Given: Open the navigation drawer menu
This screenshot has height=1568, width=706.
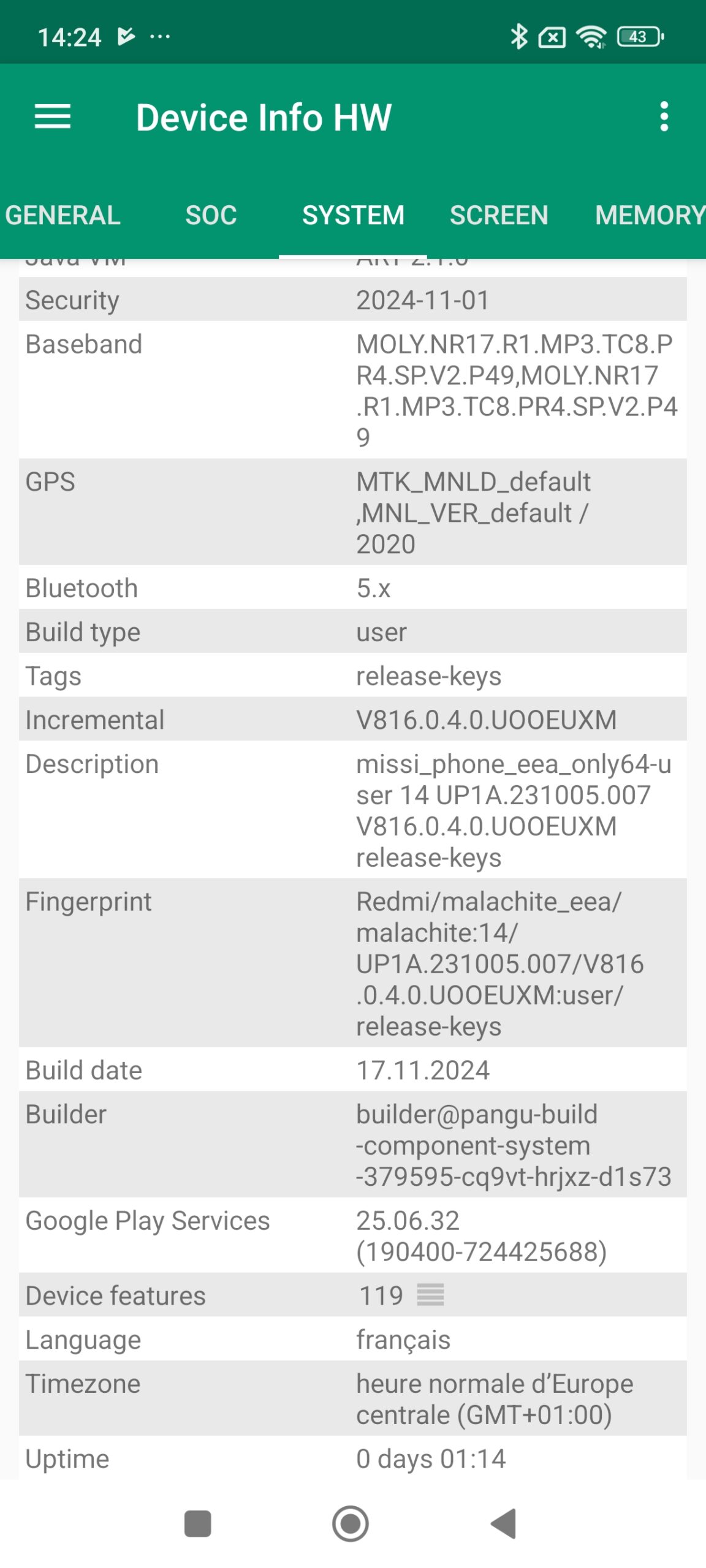Looking at the screenshot, I should pos(53,116).
